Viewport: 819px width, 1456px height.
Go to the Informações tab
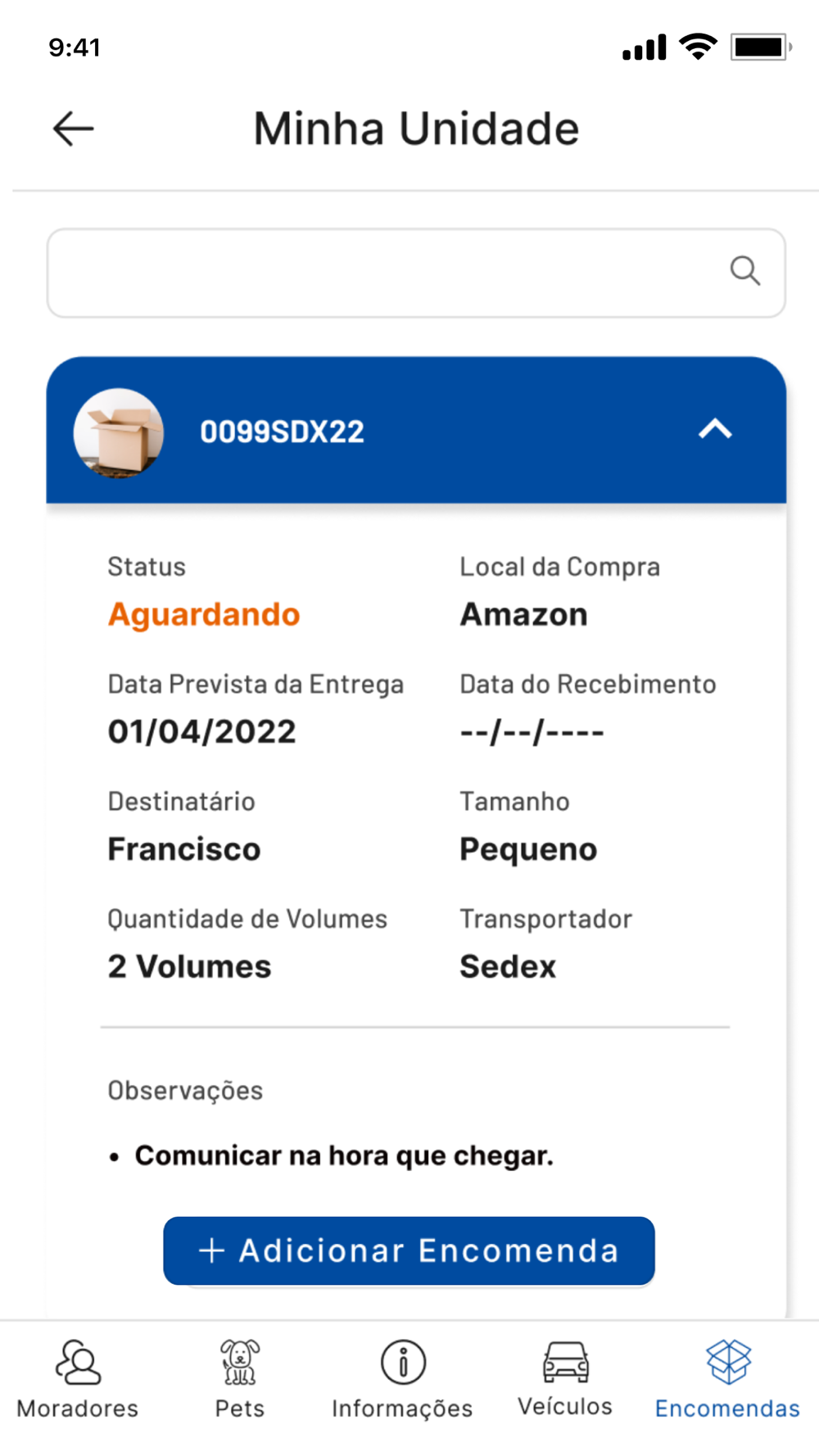[402, 1379]
